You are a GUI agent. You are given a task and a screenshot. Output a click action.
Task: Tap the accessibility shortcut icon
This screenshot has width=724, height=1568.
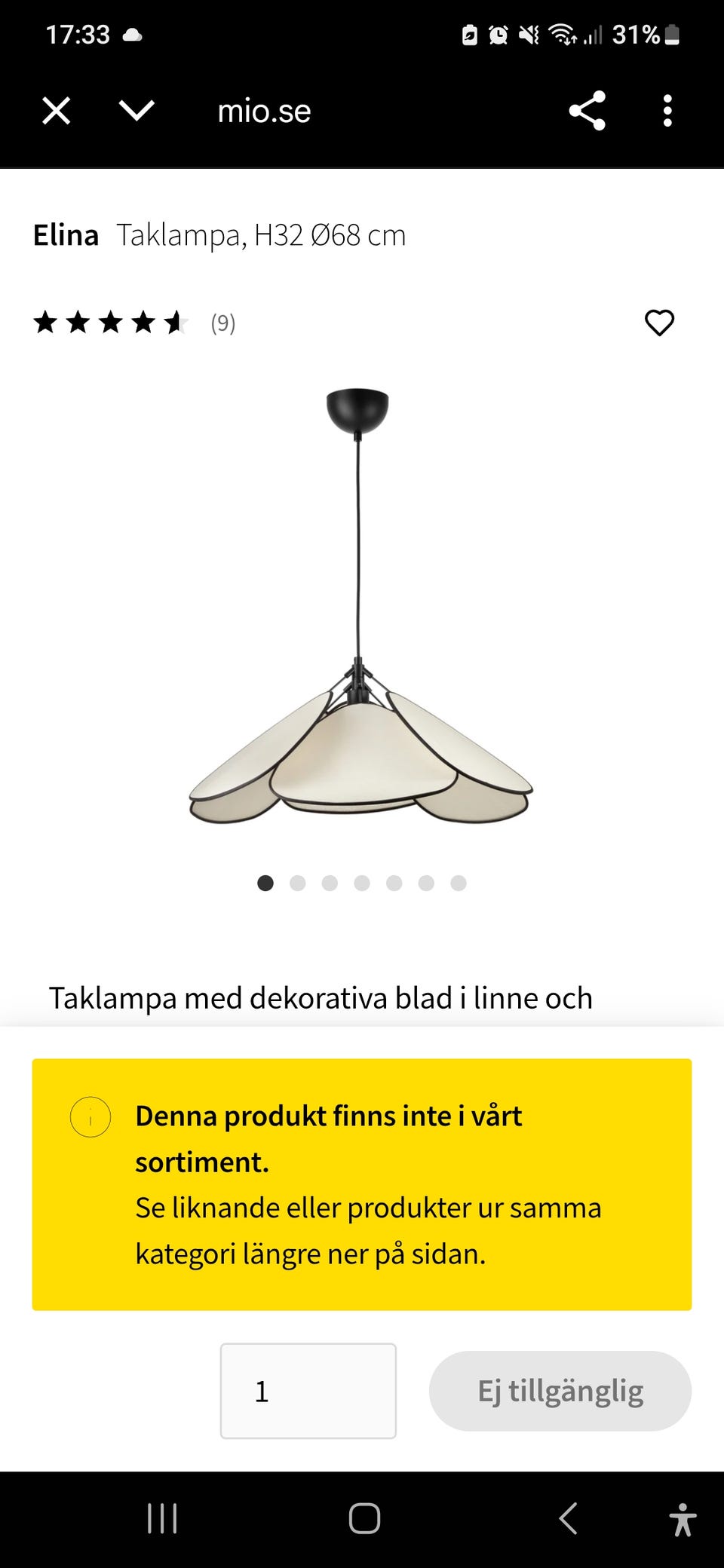pyautogui.click(x=683, y=1520)
